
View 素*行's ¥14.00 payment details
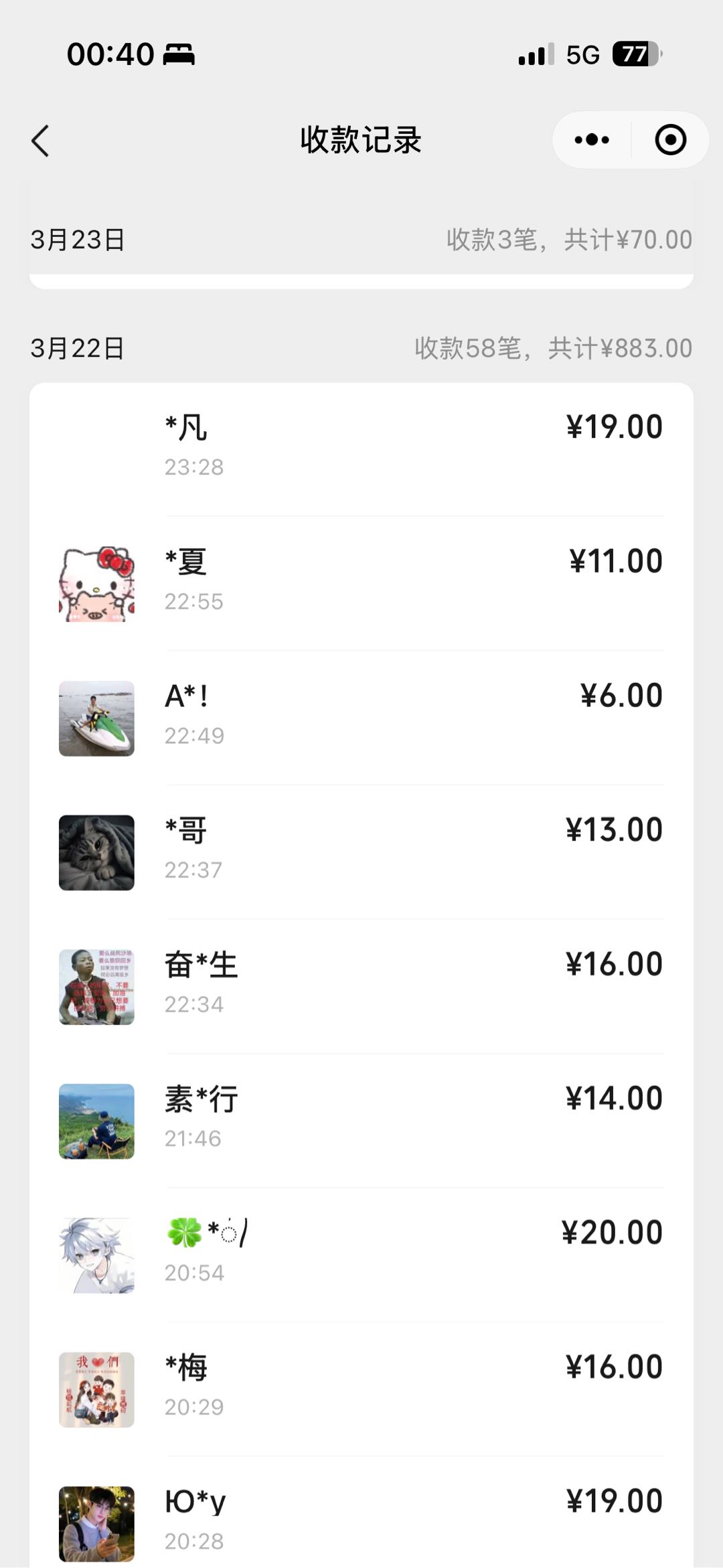[361, 1118]
